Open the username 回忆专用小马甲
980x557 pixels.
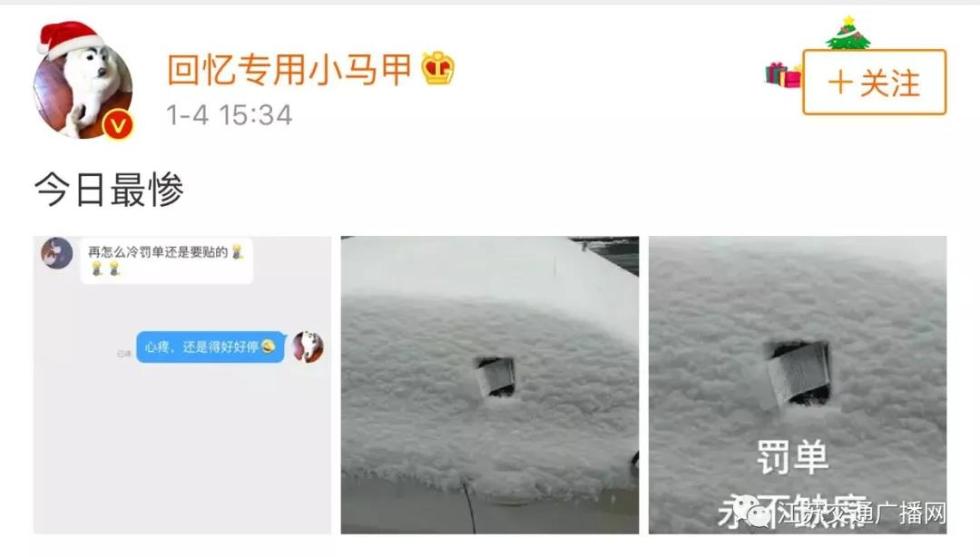[x=290, y=68]
